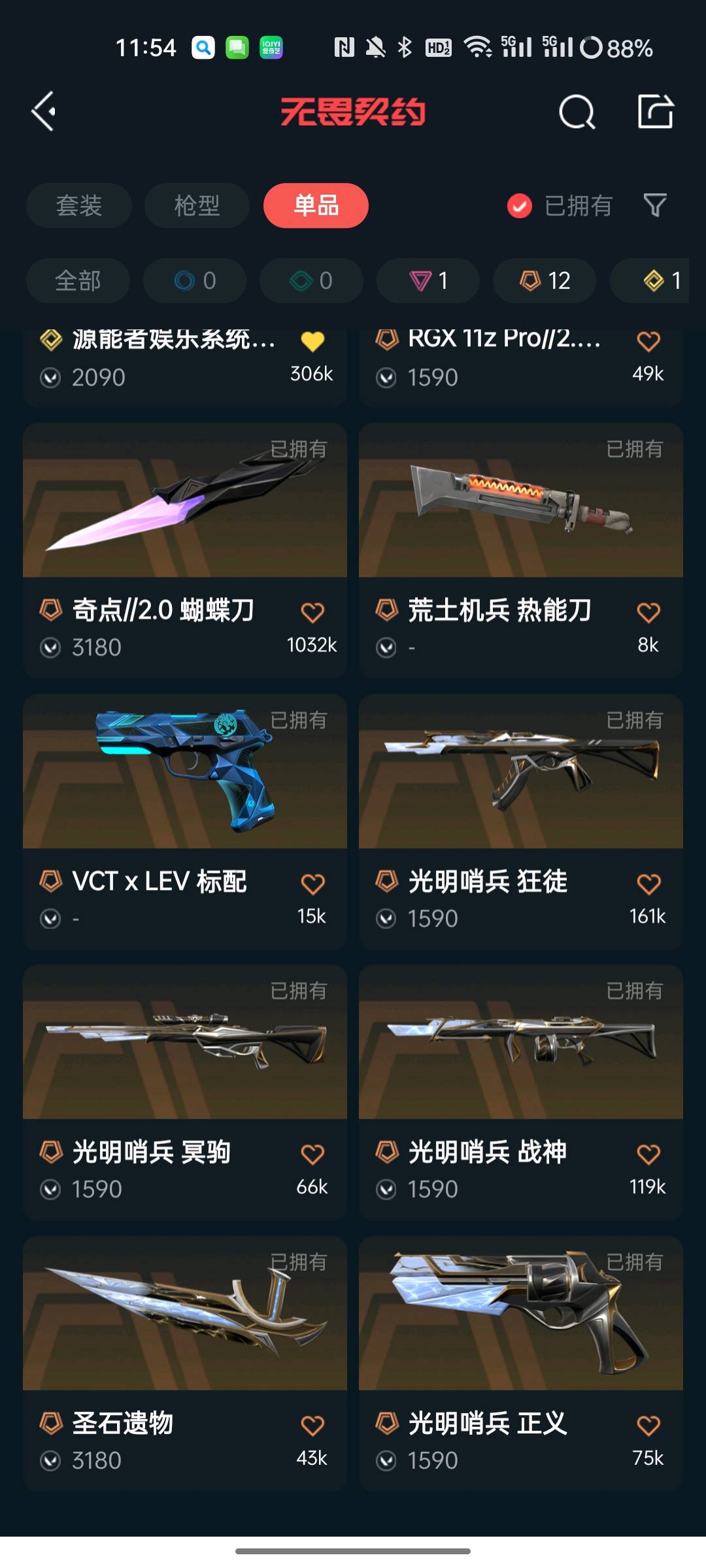Open the filter funnel icon
This screenshot has width=706, height=1568.
click(654, 205)
